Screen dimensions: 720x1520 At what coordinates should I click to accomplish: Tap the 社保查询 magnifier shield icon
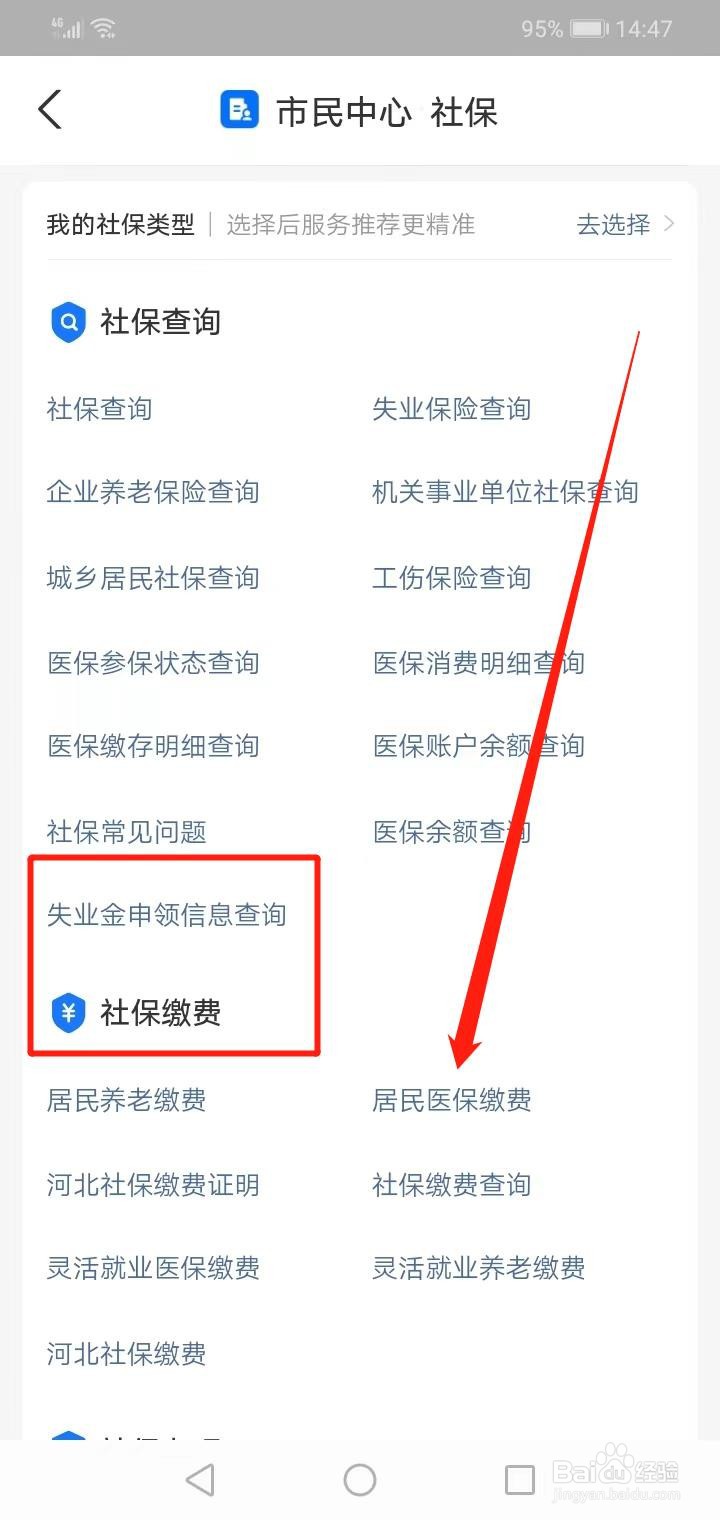click(x=67, y=322)
